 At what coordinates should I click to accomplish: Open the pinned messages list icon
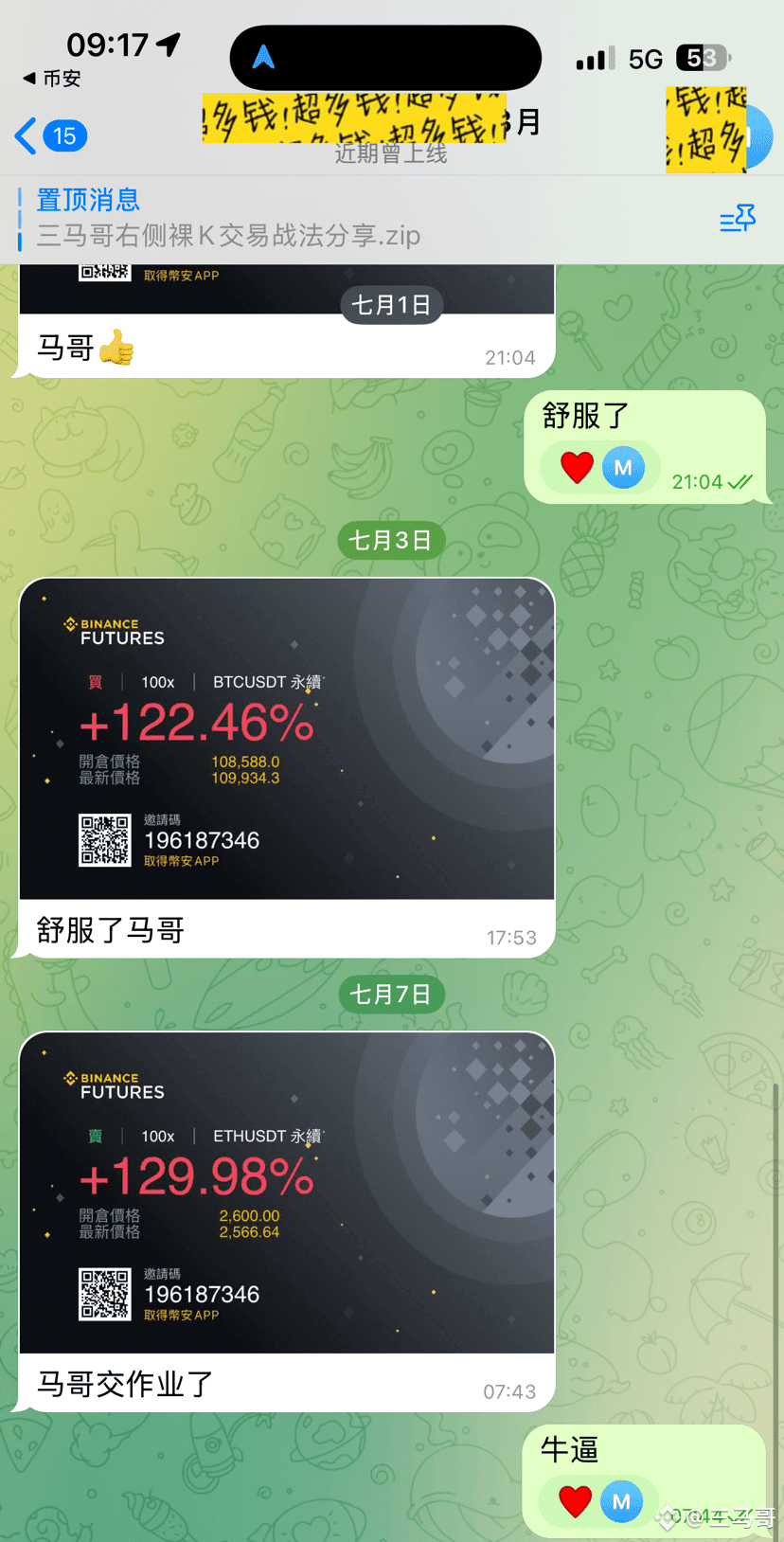(738, 220)
